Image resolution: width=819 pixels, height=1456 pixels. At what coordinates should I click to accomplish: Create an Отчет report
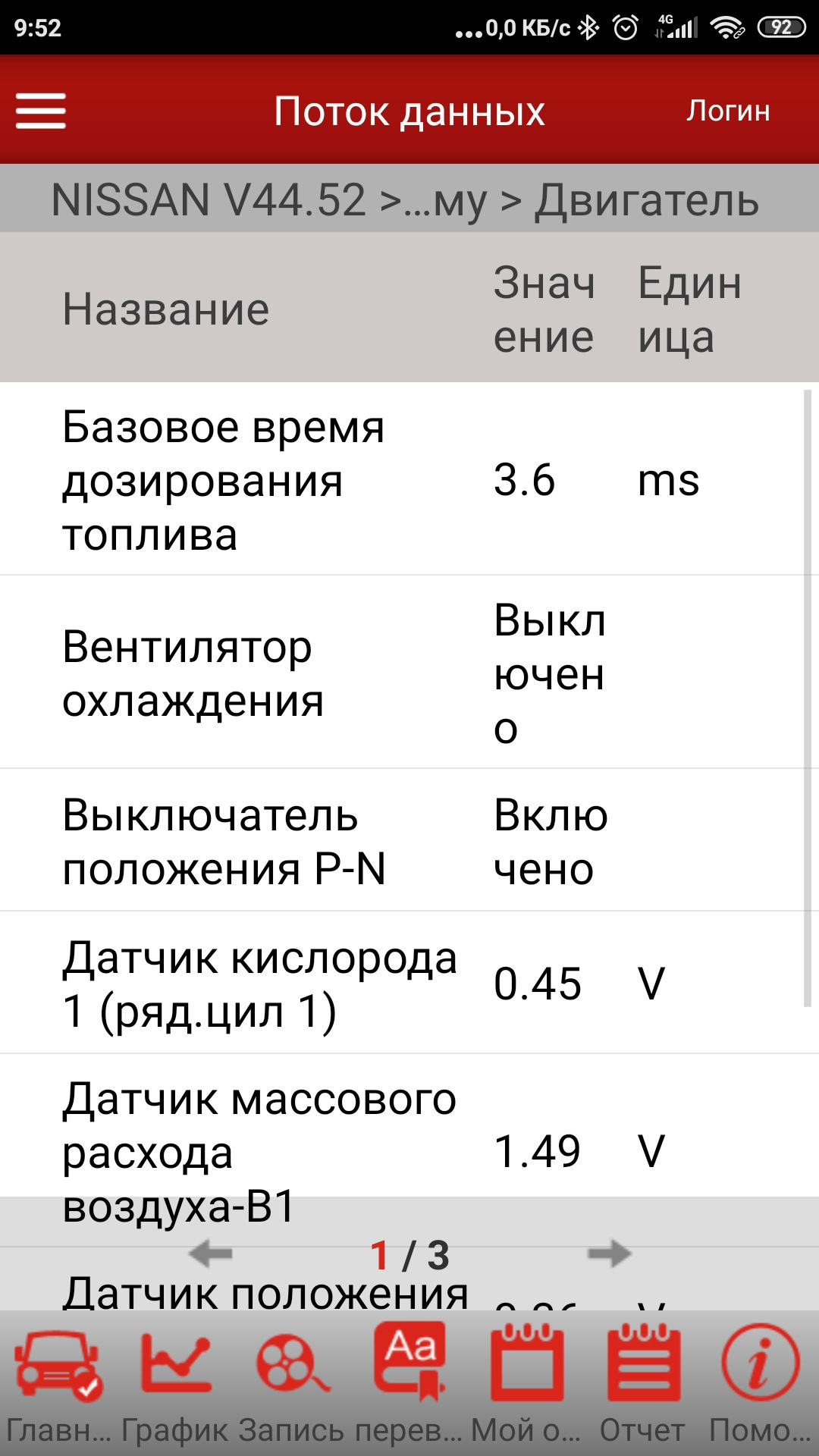pos(643,1382)
